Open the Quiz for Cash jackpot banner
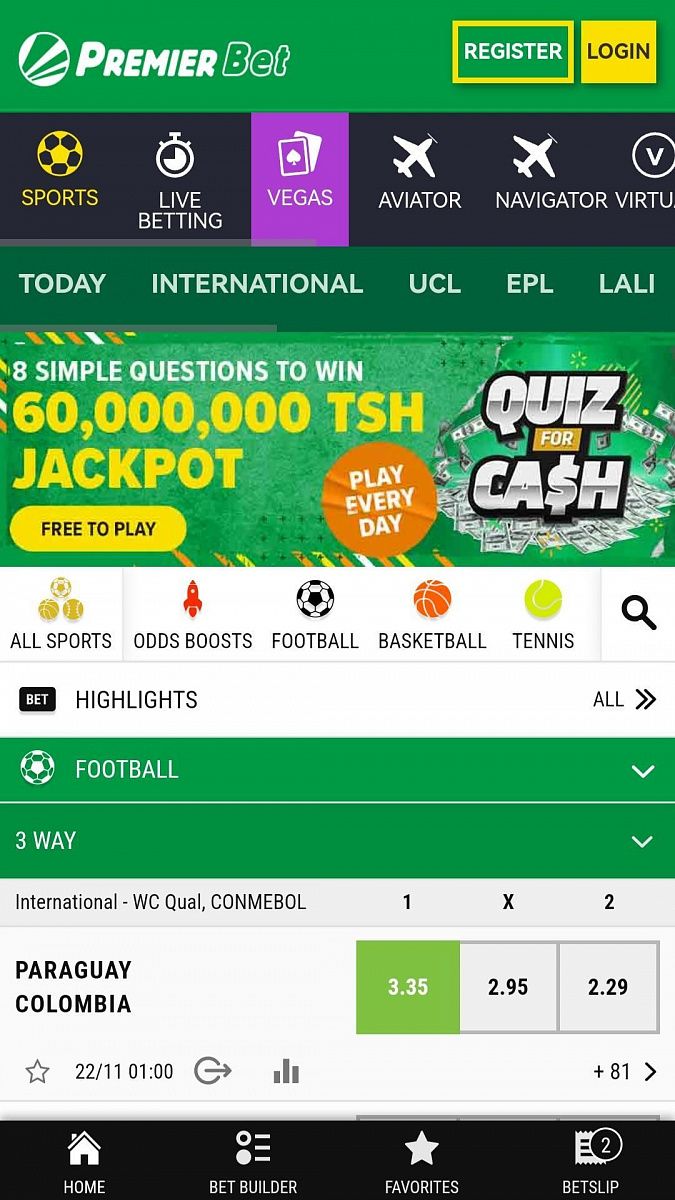This screenshot has width=675, height=1200. coord(337,450)
